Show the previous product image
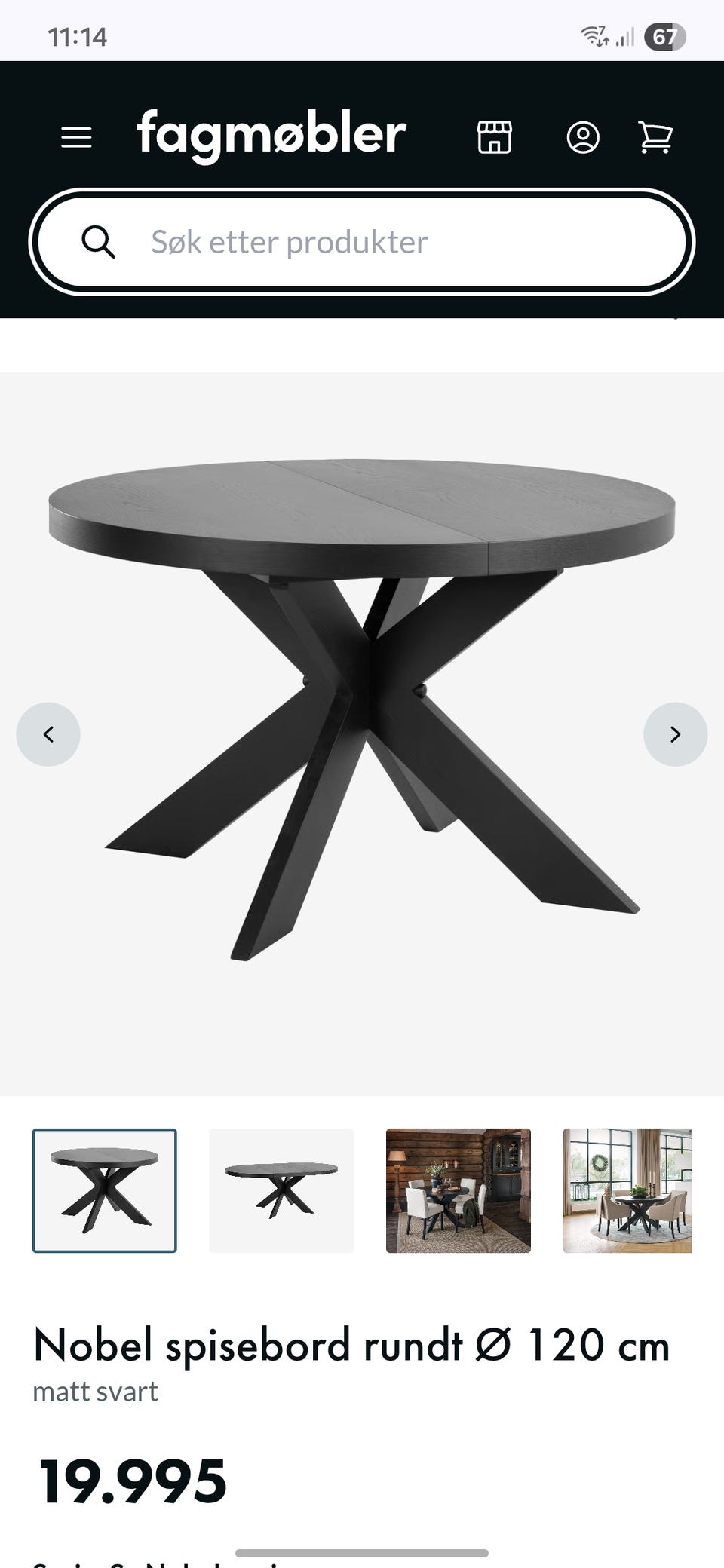 tap(48, 734)
